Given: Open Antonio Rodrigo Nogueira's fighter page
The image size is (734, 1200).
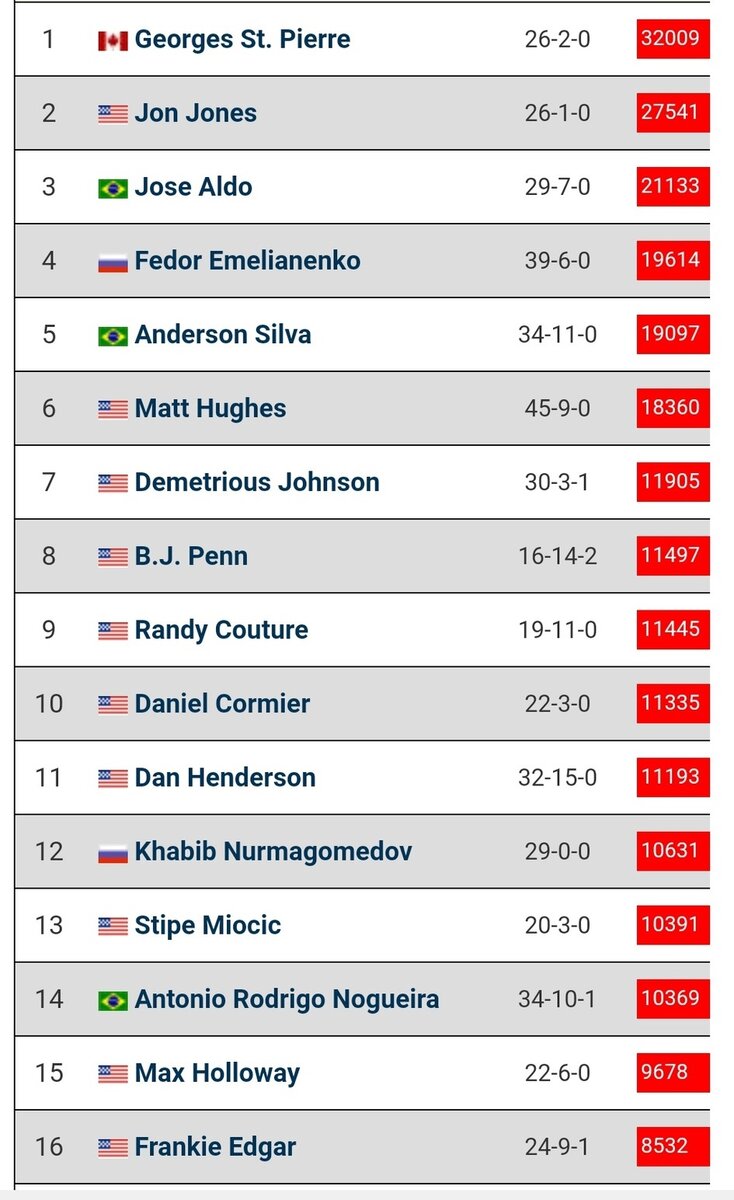Looking at the screenshot, I should [x=287, y=999].
